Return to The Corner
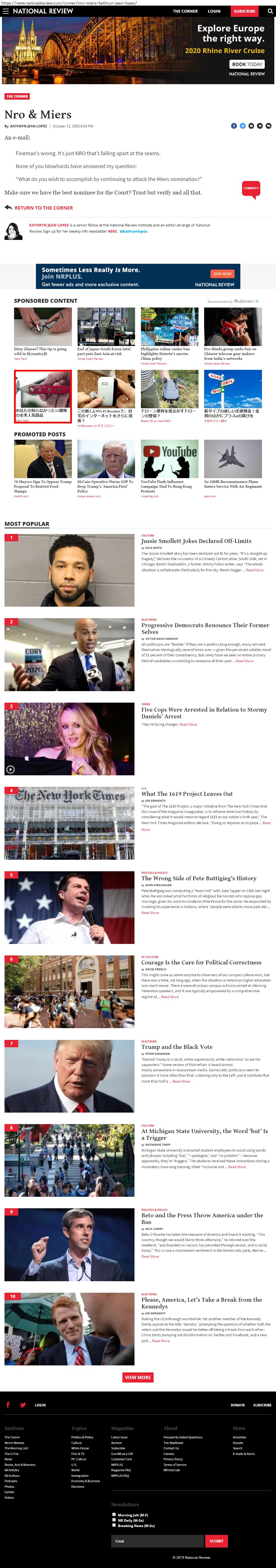This screenshot has width=276, height=1568. click(x=43, y=208)
